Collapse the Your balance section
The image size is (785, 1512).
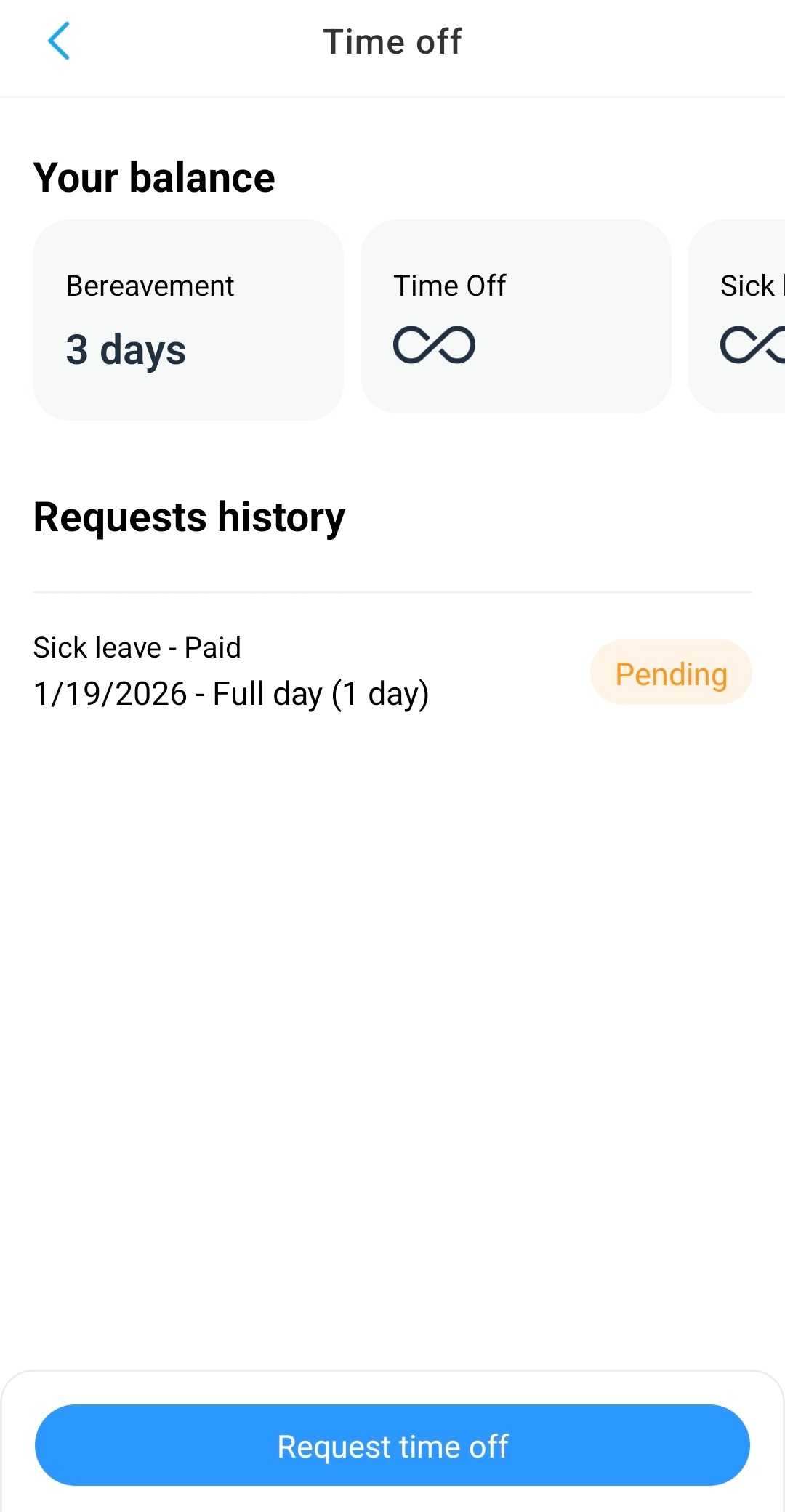point(154,177)
